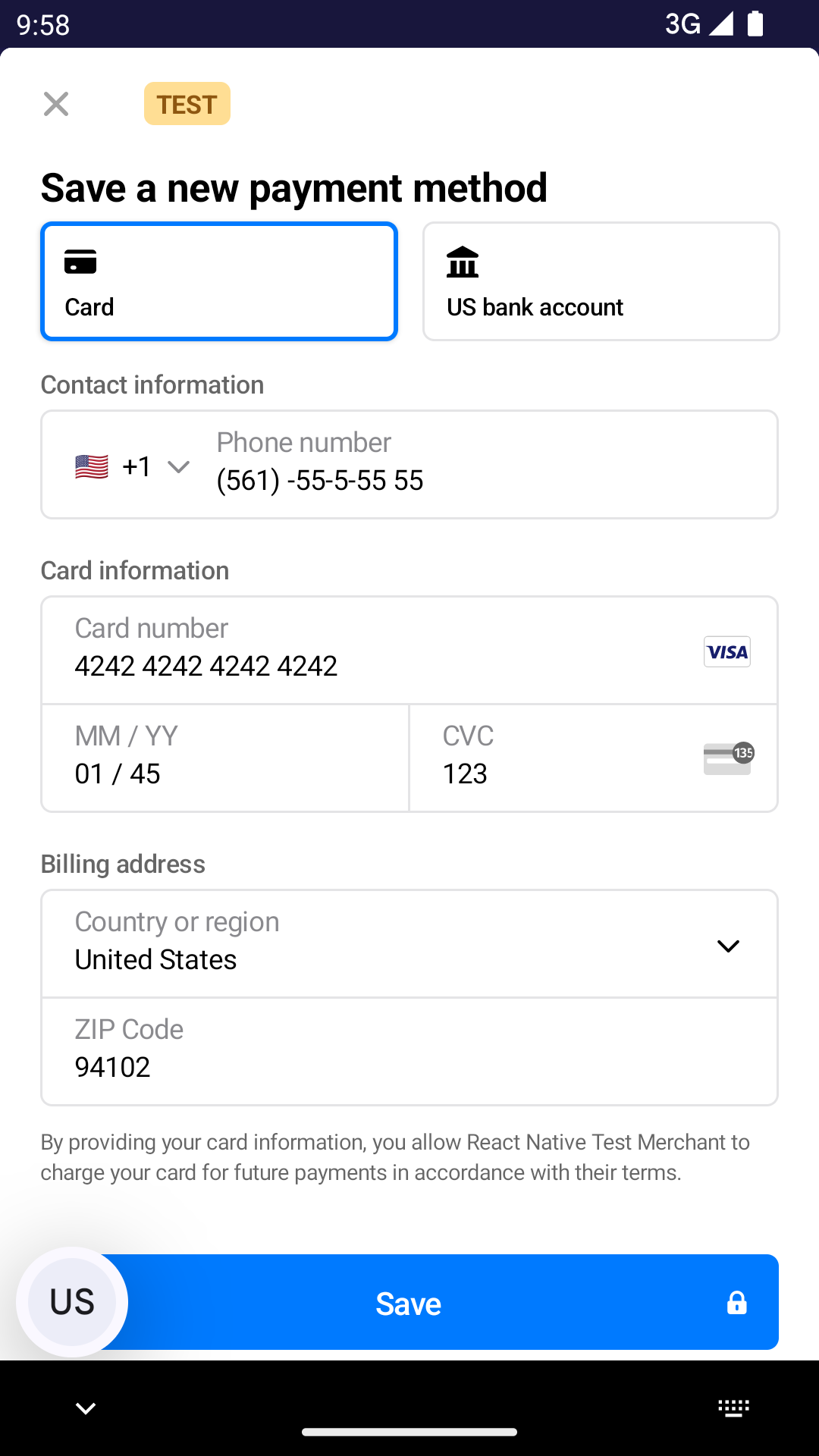819x1456 pixels.
Task: Close the payment method sheet
Action: coord(56,104)
